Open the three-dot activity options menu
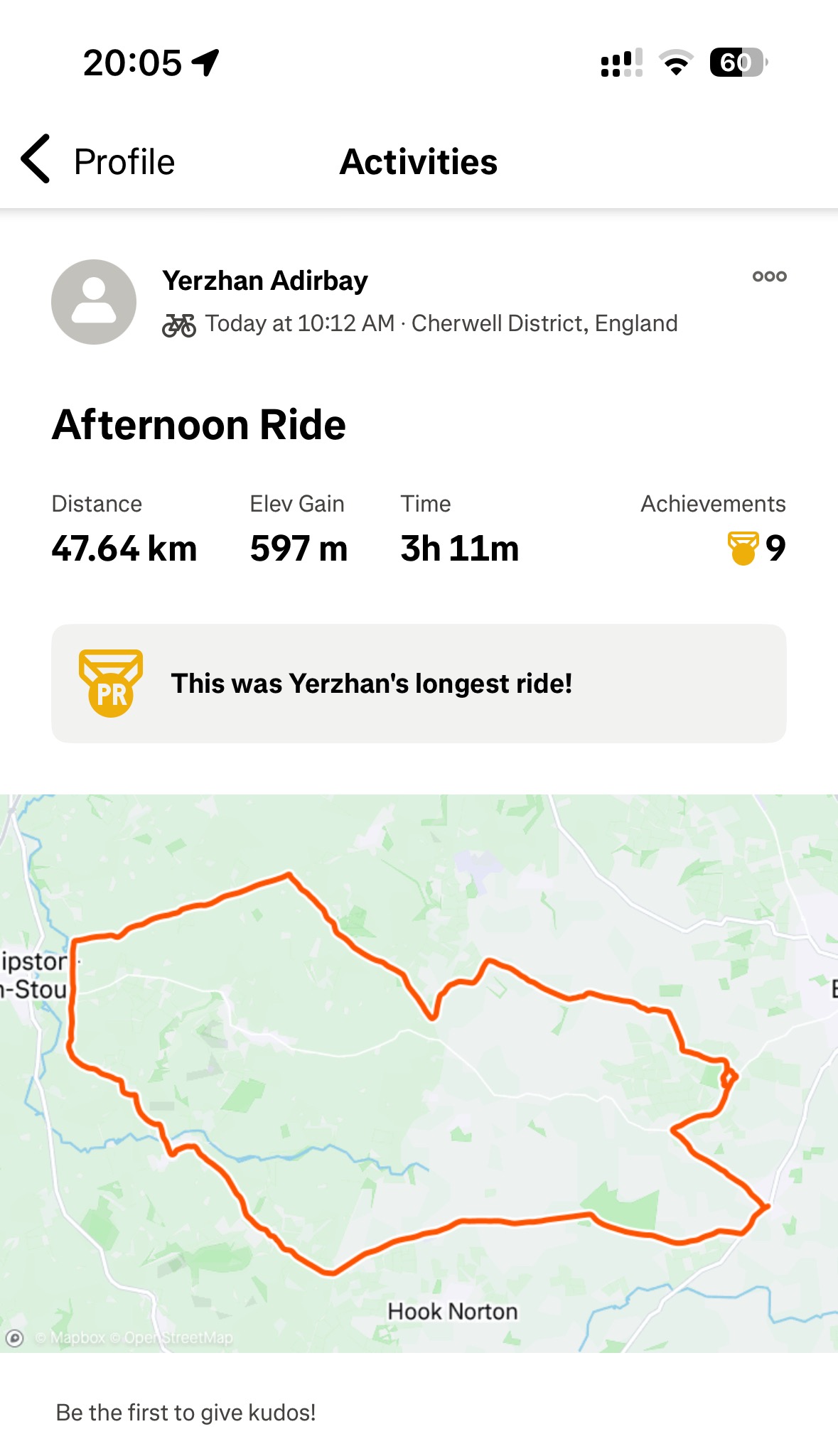This screenshot has height=1456, width=838. click(769, 276)
